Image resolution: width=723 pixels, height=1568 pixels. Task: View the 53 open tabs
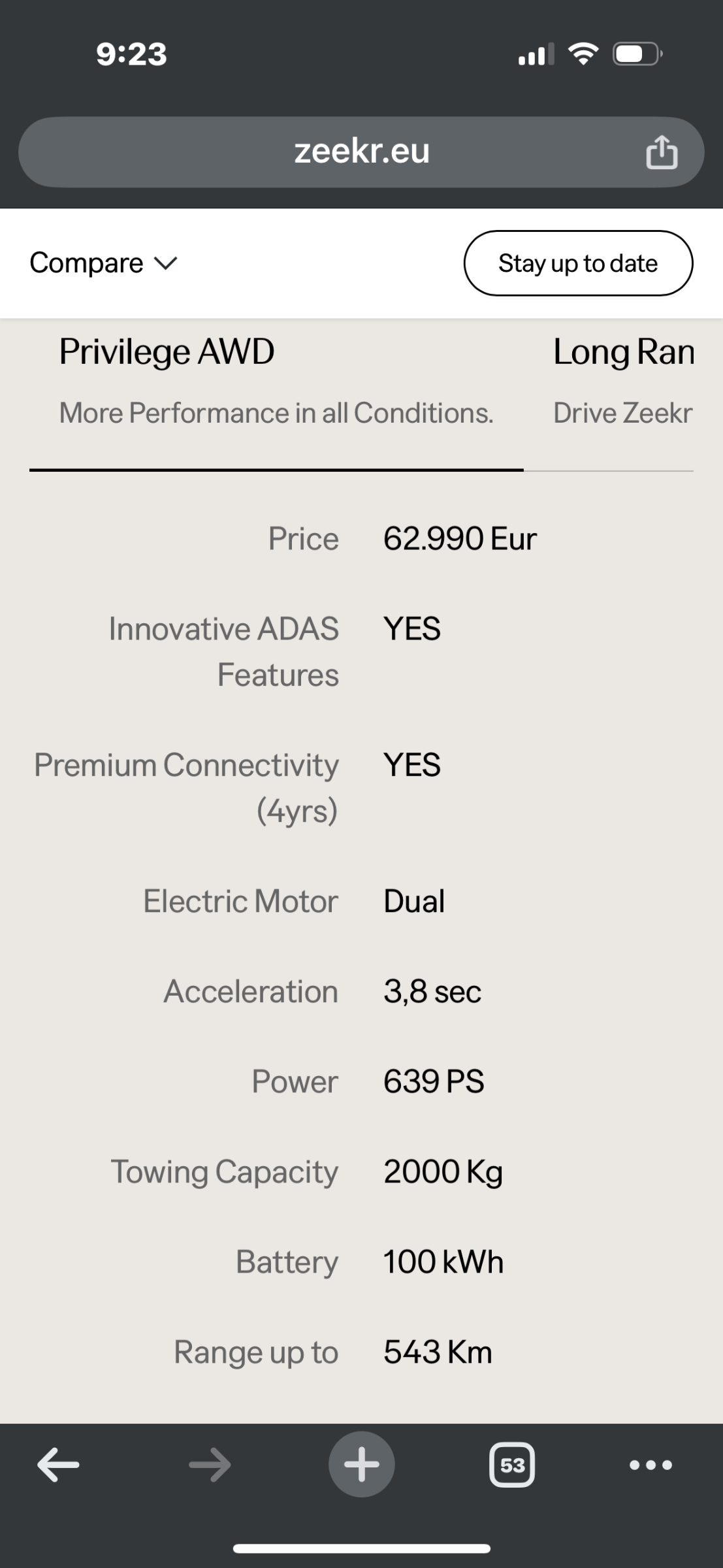tap(512, 1465)
